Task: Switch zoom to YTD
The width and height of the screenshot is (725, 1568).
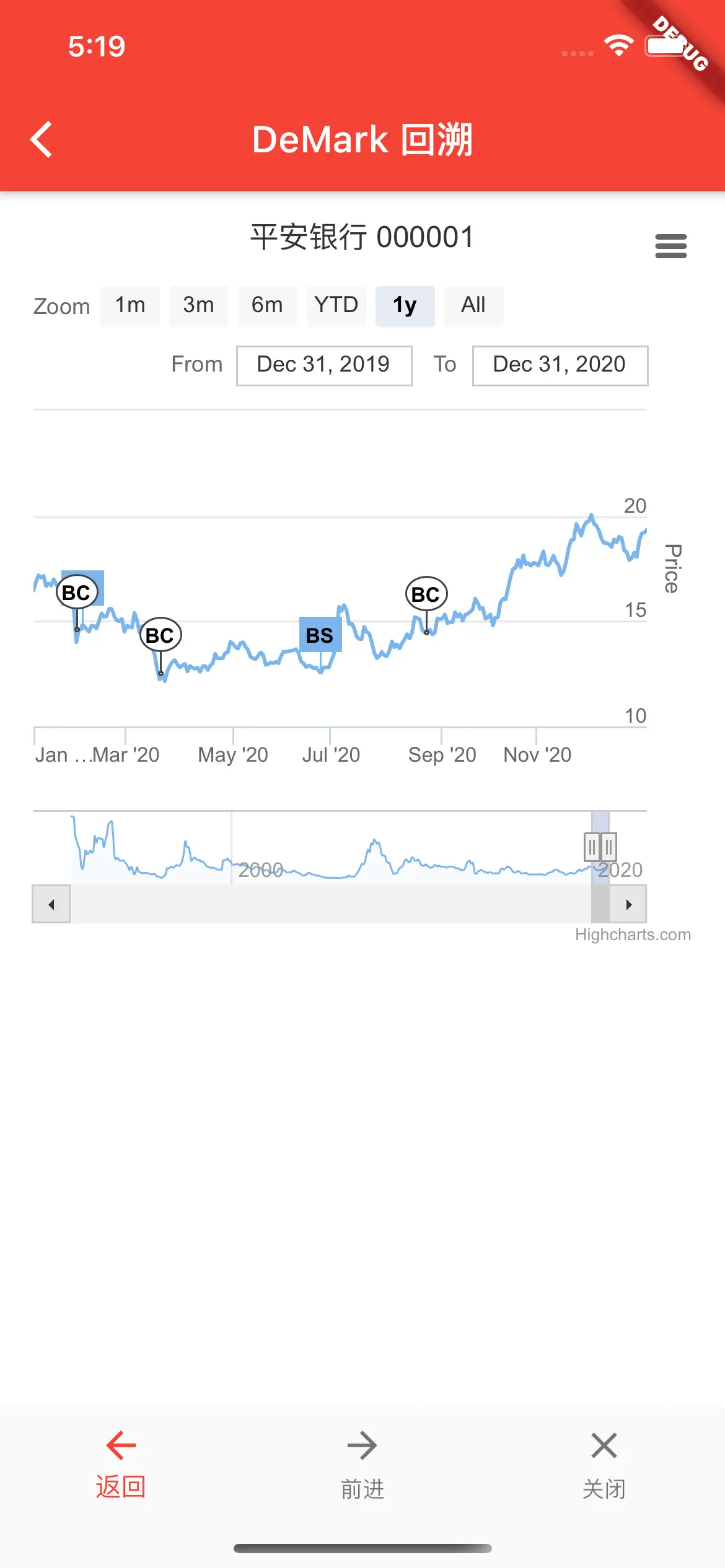Action: [336, 305]
